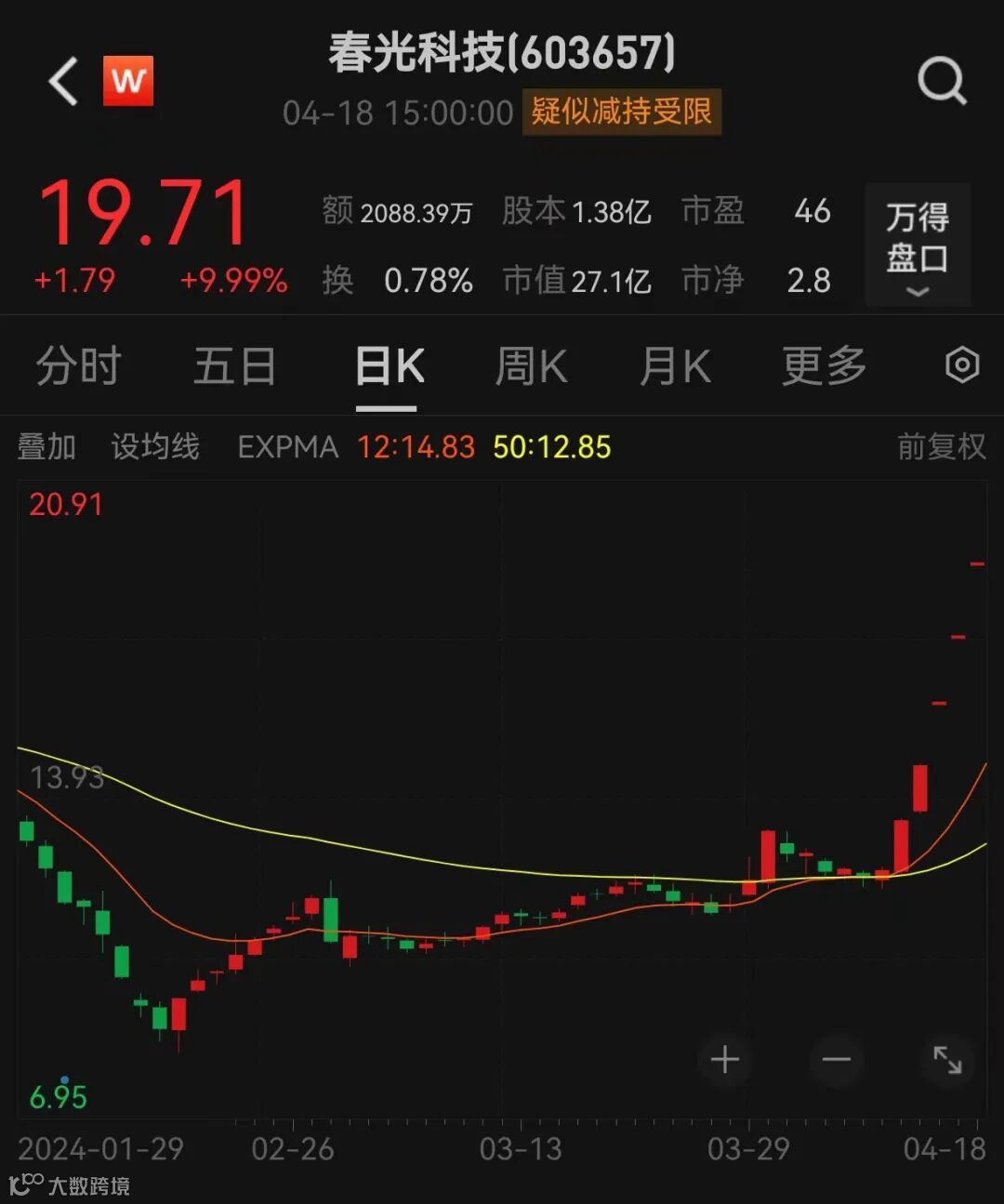Change the EXPMA indicator
This screenshot has width=1004, height=1204.
(287, 447)
